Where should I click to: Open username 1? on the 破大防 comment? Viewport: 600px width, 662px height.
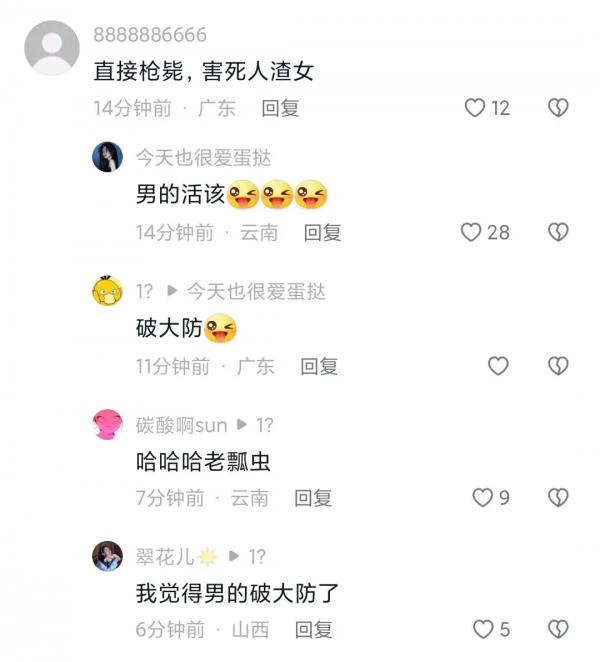144,291
